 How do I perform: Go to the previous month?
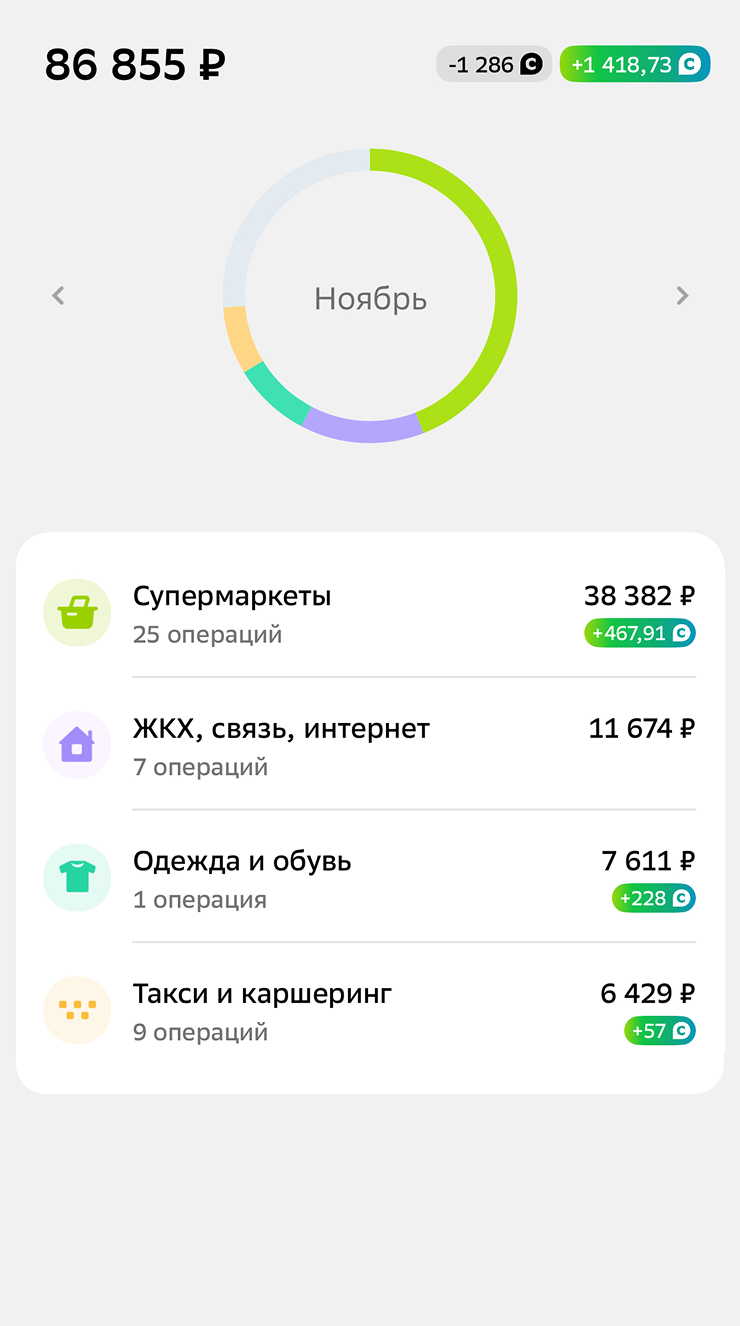(59, 296)
